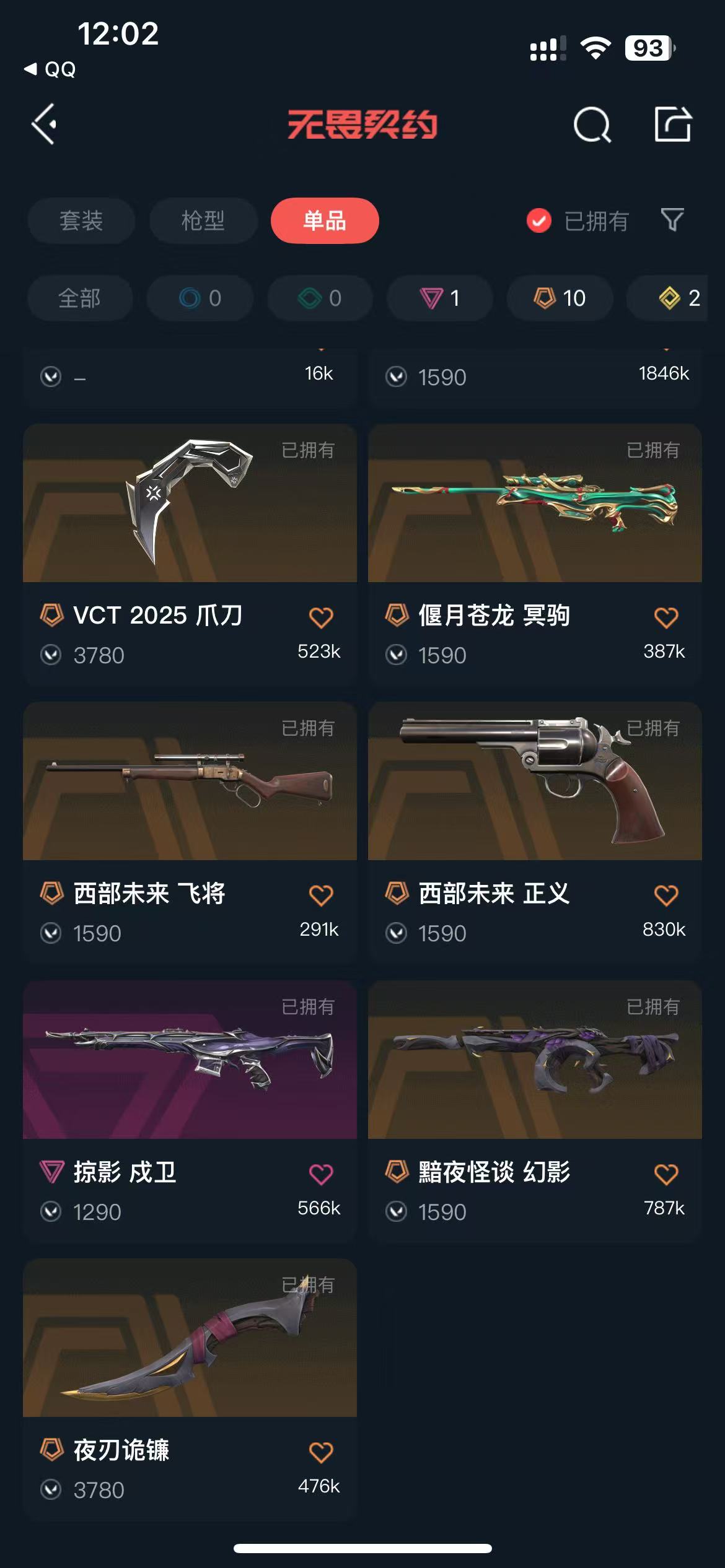Select the 全部 rarity chip
This screenshot has height=1568, width=725.
click(80, 298)
